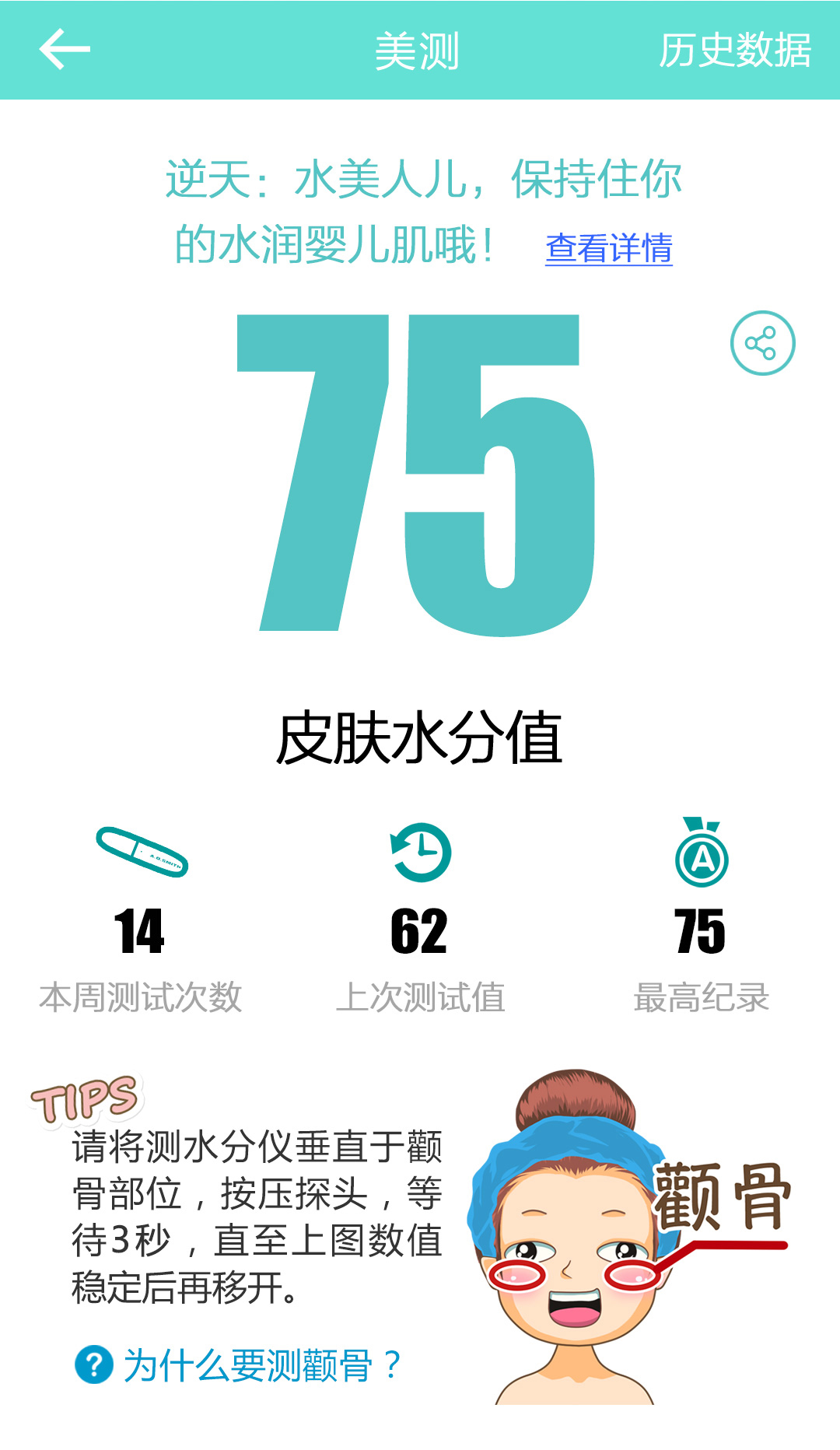Go back using the top-left arrow
Image resolution: width=840 pixels, height=1450 pixels.
65,50
